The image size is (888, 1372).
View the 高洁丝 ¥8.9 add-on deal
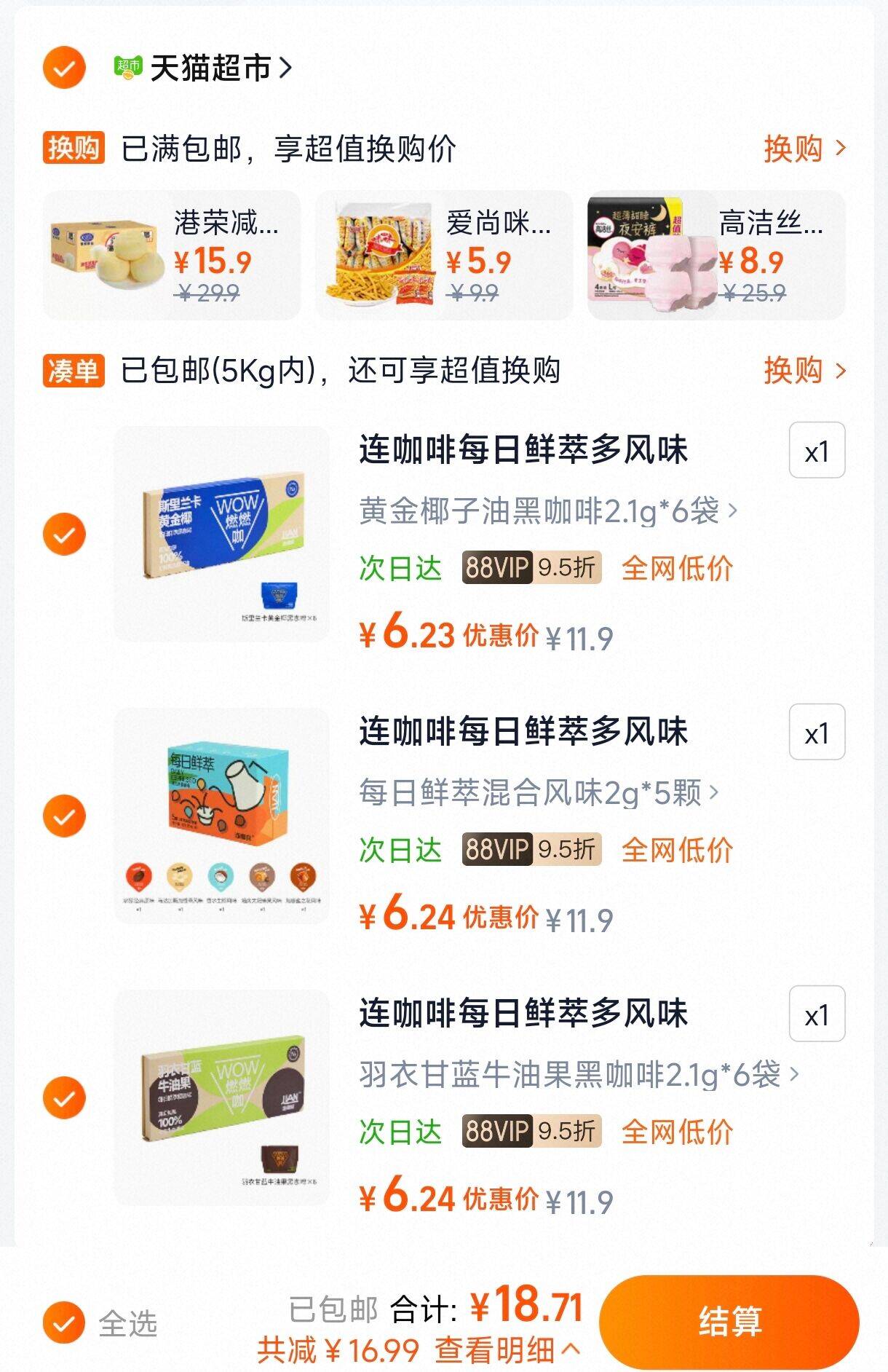pyautogui.click(x=716, y=255)
